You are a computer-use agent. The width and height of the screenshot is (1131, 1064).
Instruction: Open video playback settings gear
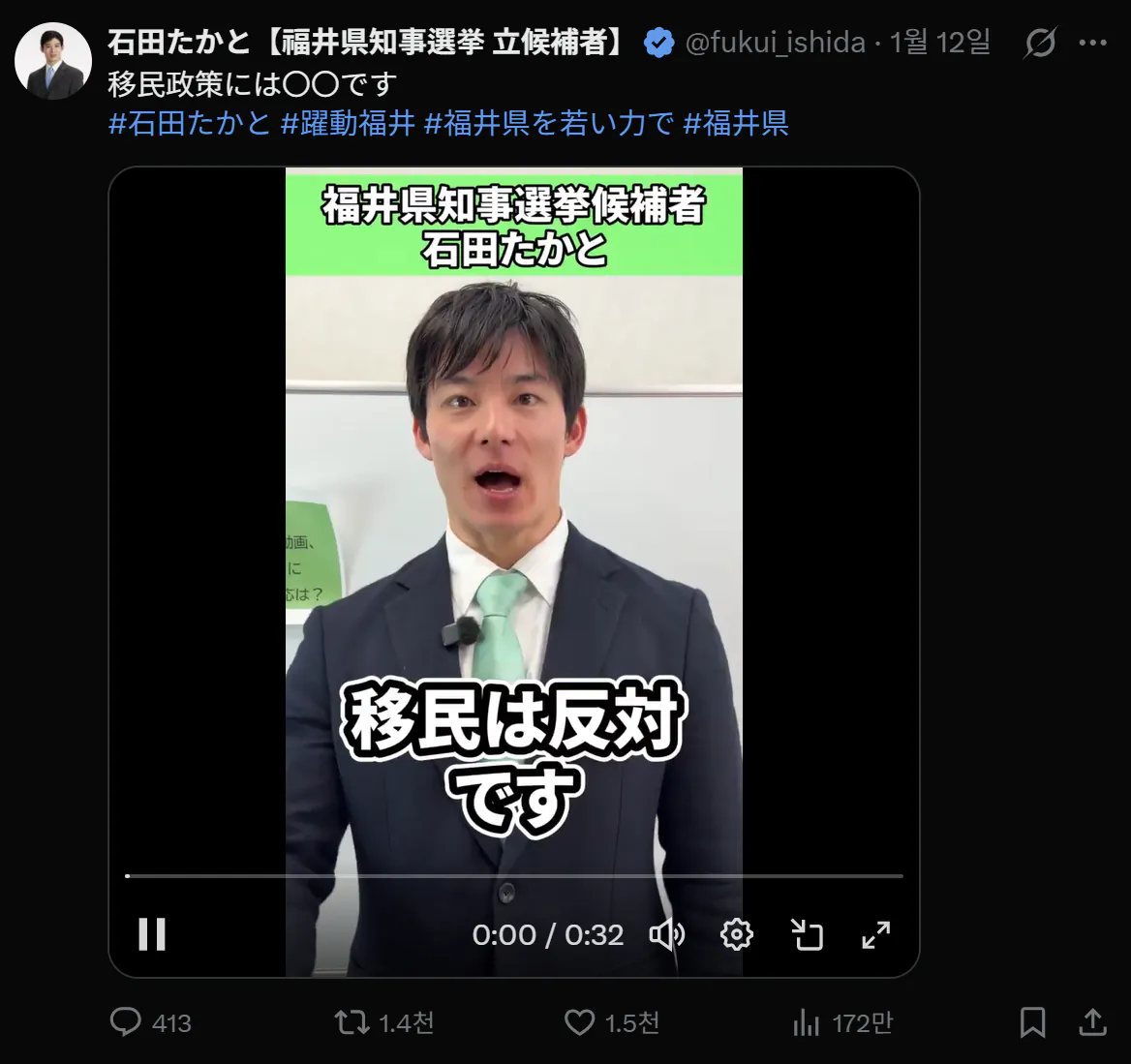pyautogui.click(x=736, y=934)
